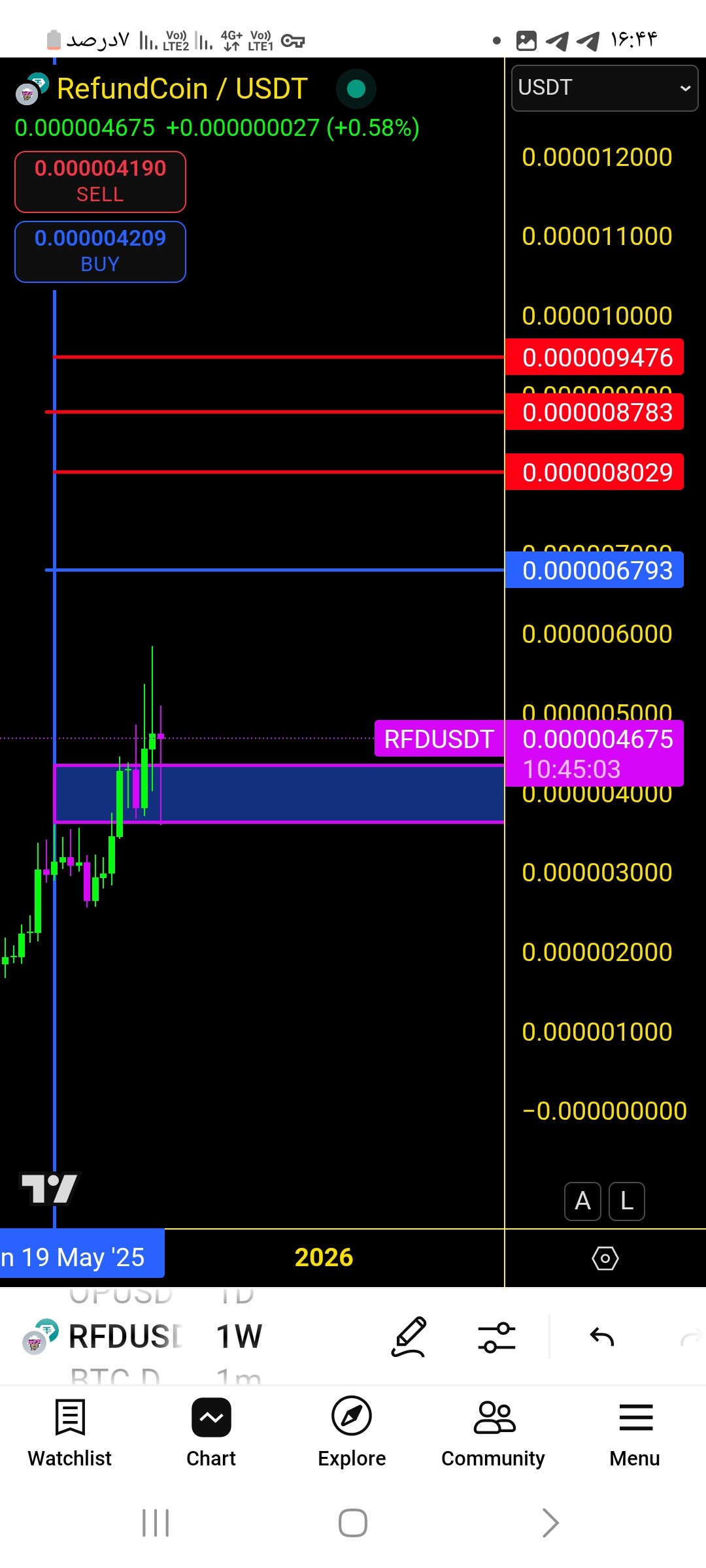Undo the last chart action
The height and width of the screenshot is (1568, 706).
(602, 1337)
